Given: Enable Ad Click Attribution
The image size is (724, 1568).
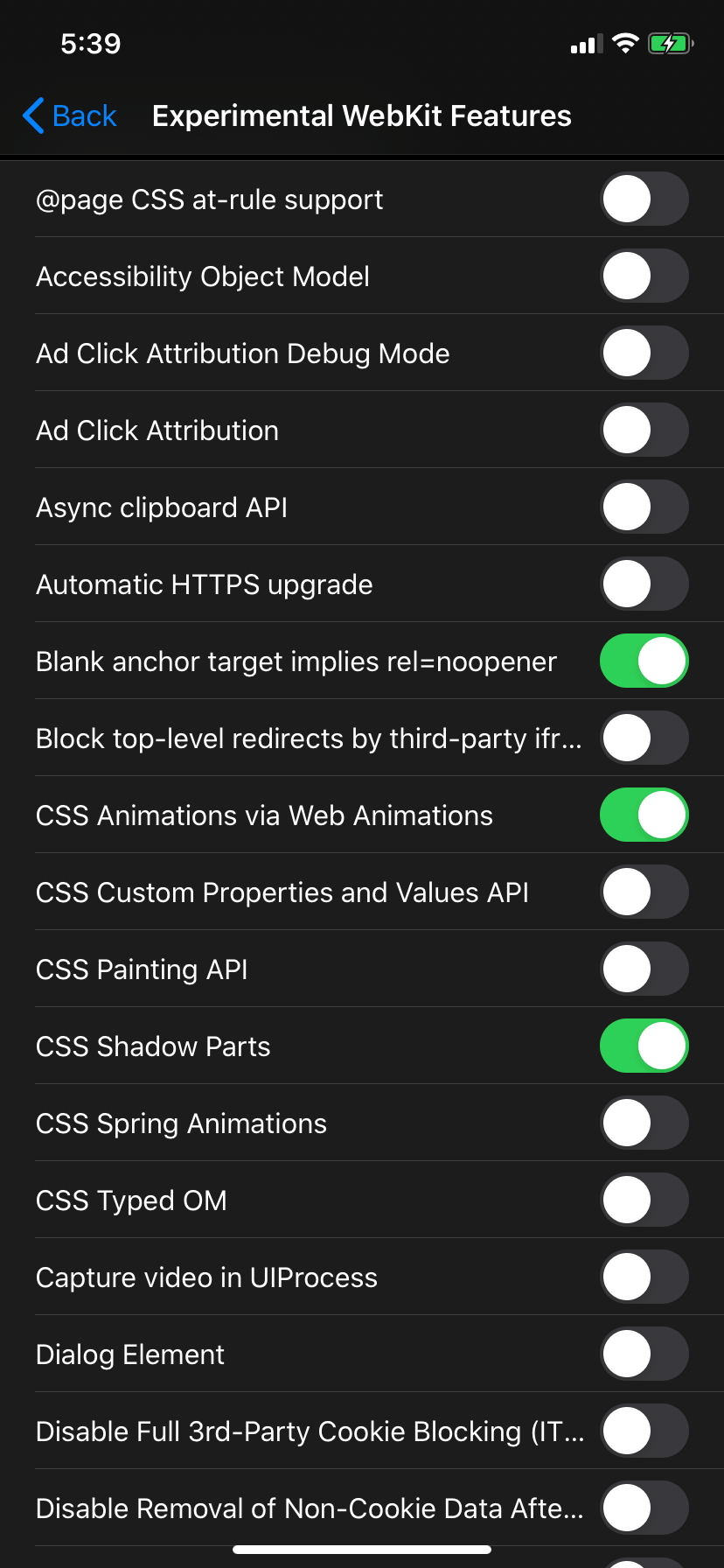Looking at the screenshot, I should pyautogui.click(x=644, y=430).
